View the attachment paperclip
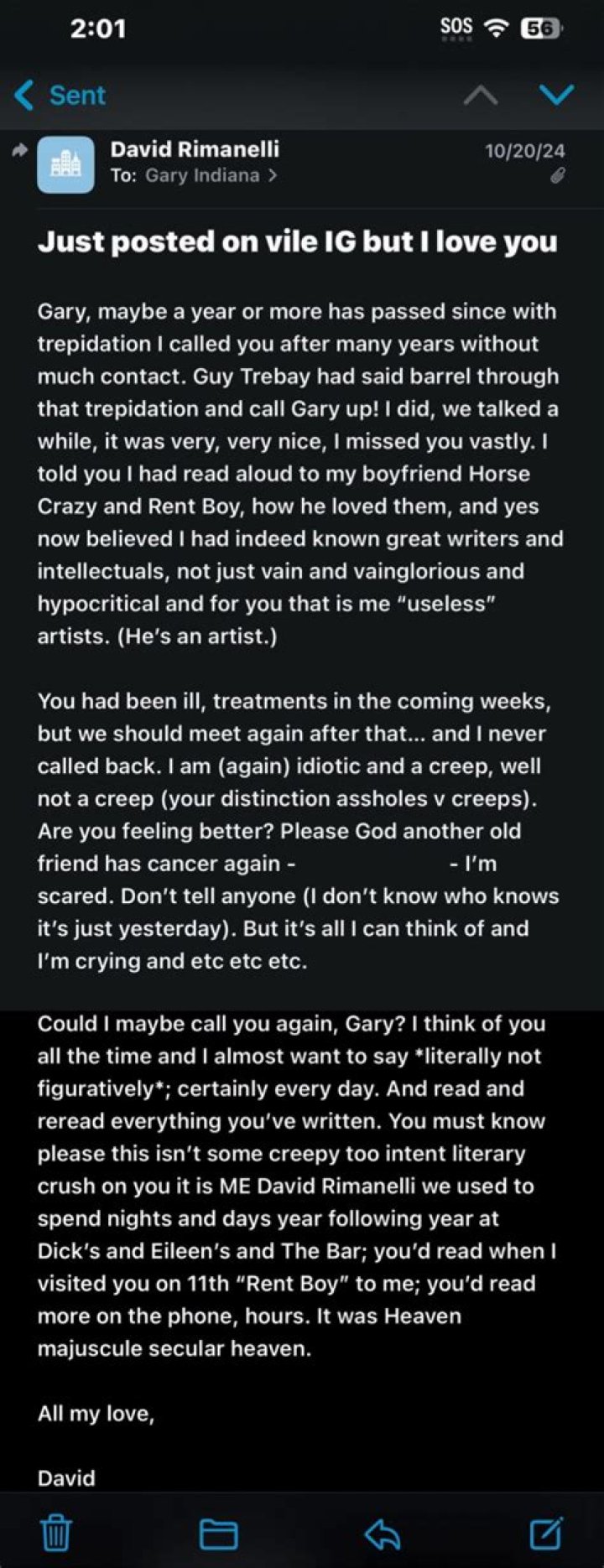The height and width of the screenshot is (1568, 604). (x=557, y=176)
